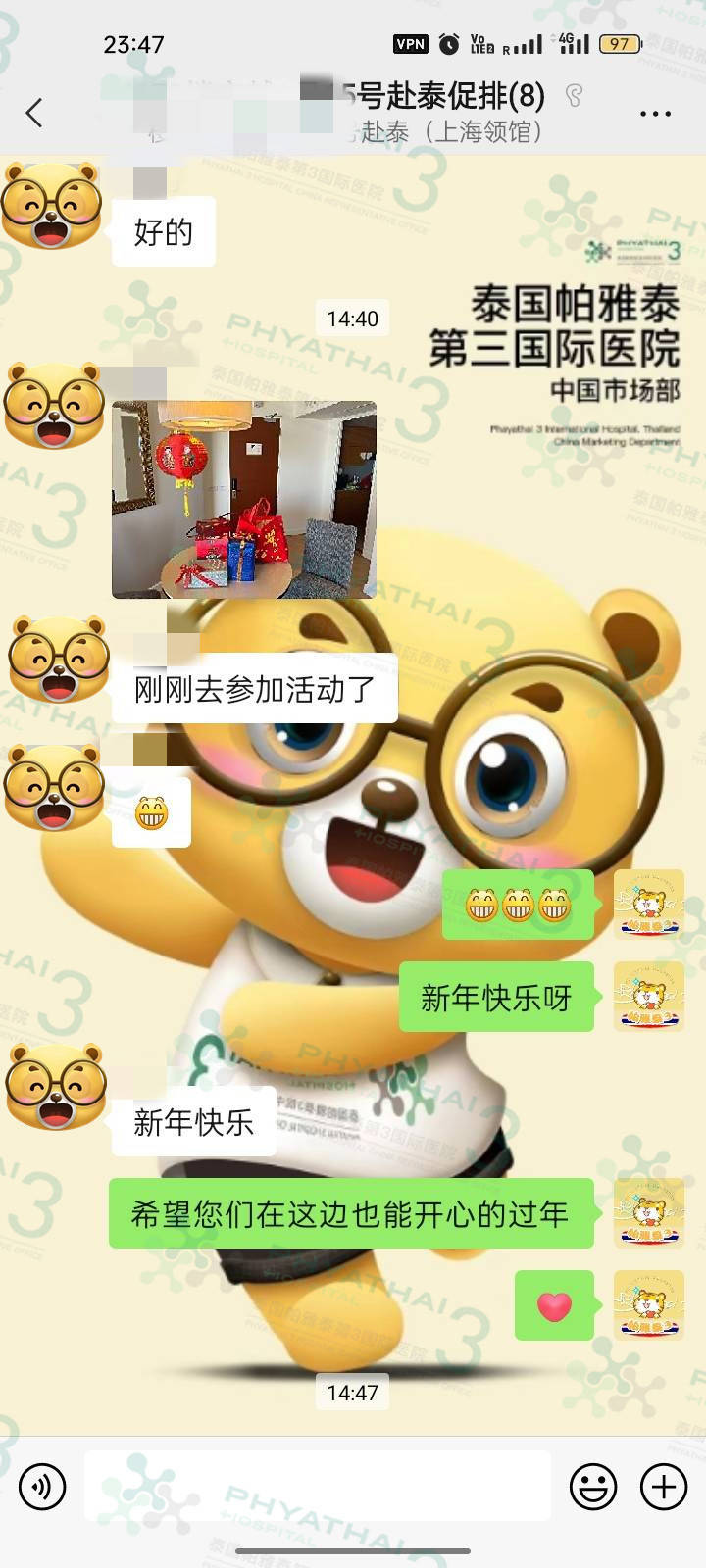Switch to voice message input
This screenshot has width=706, height=1568.
tap(42, 1487)
